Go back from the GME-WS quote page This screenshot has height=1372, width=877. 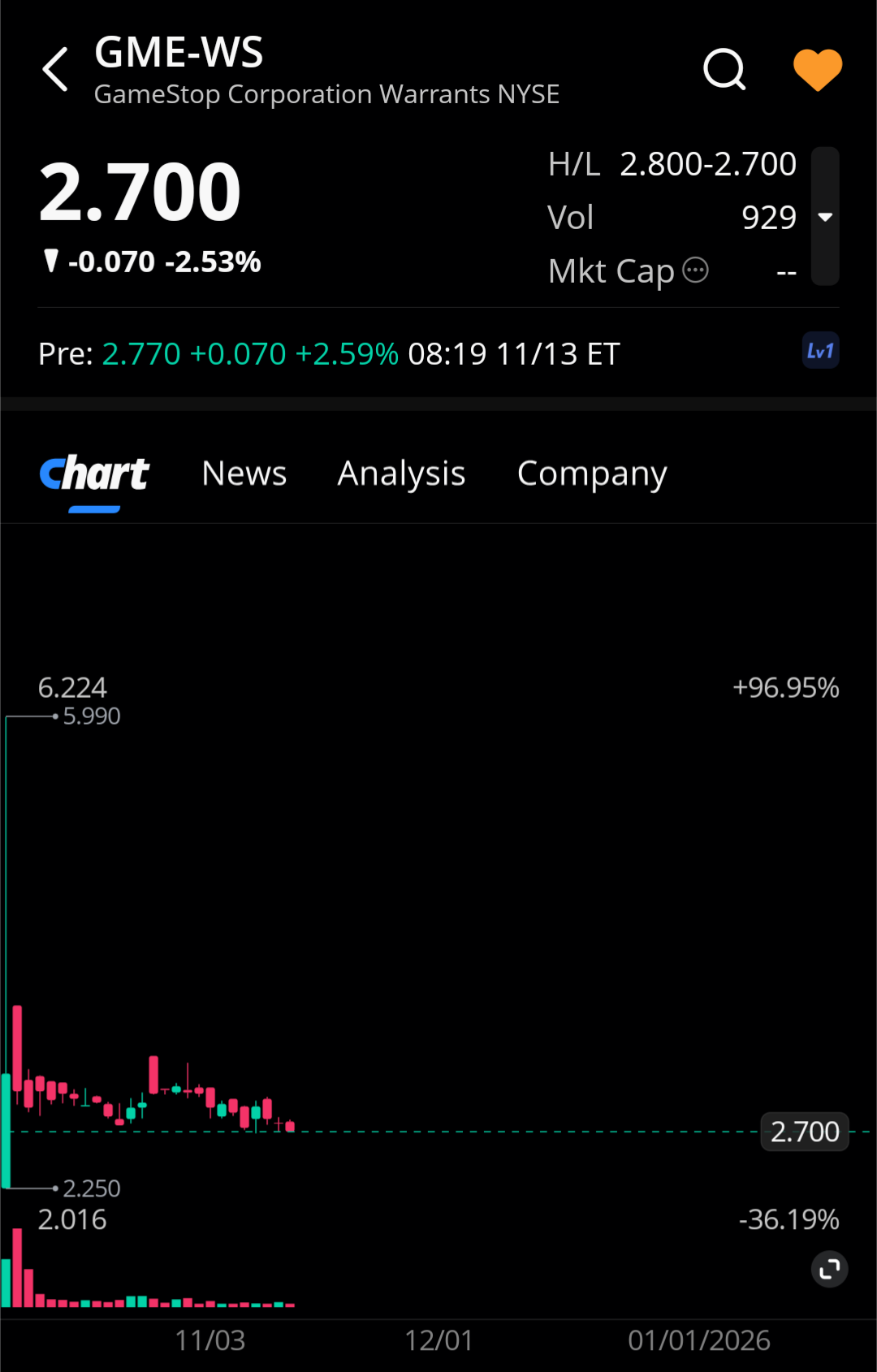click(55, 70)
